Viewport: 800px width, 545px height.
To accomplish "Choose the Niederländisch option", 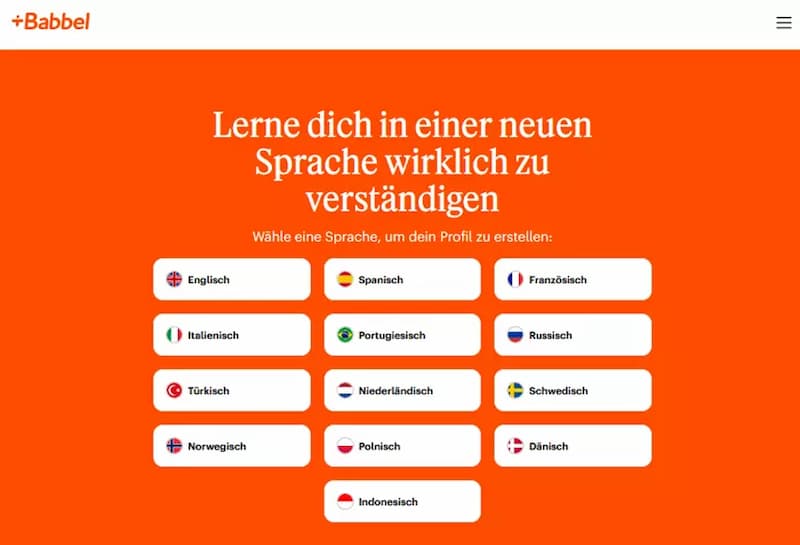I will (x=402, y=390).
